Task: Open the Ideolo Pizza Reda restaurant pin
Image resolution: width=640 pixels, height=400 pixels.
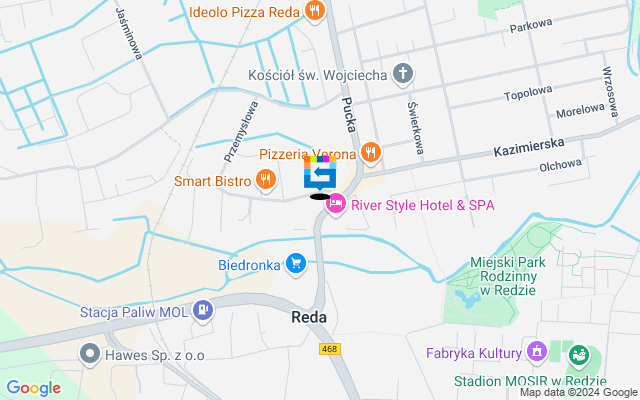Action: click(x=316, y=12)
